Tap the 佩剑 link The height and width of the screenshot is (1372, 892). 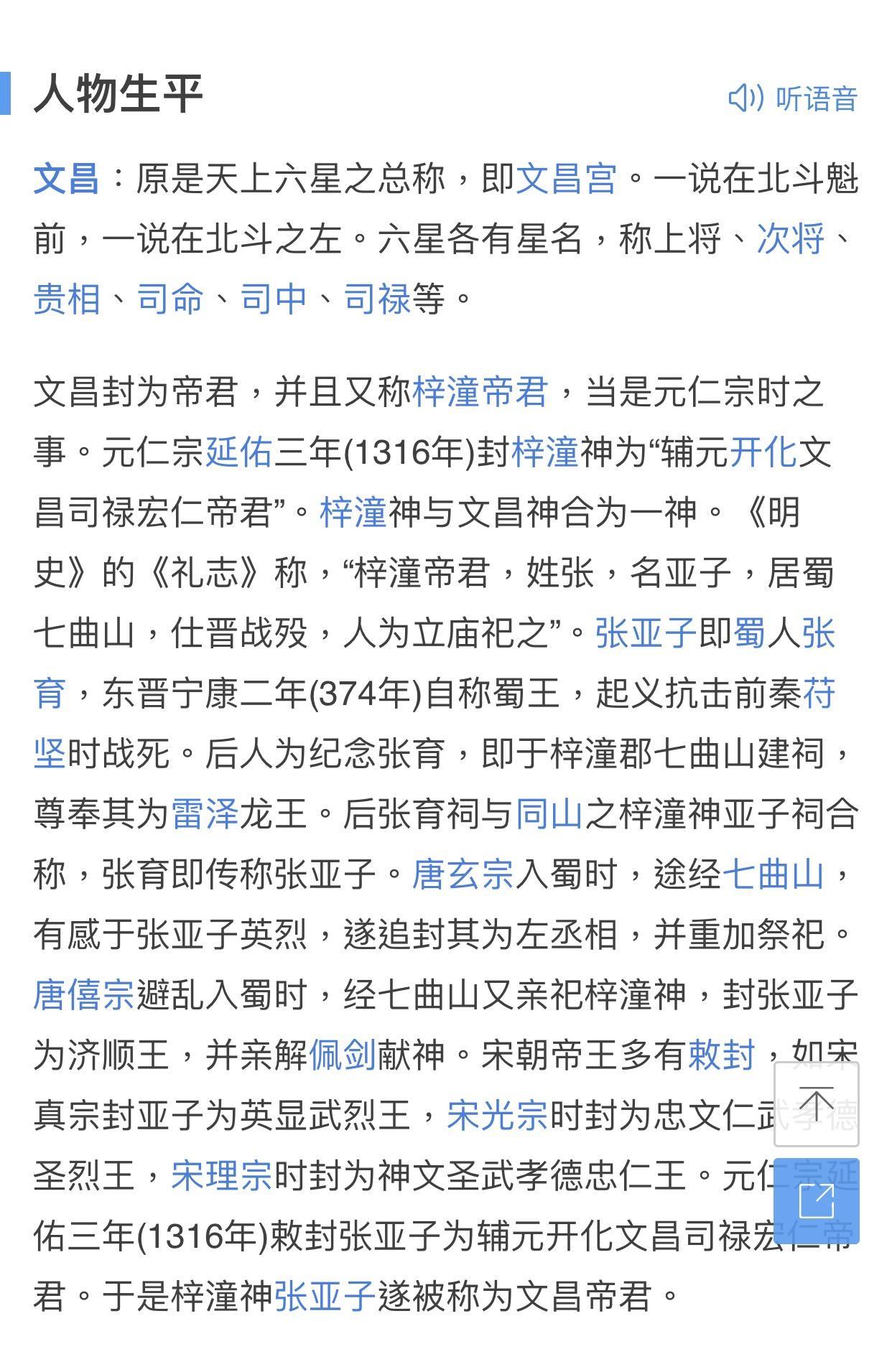tap(343, 1055)
